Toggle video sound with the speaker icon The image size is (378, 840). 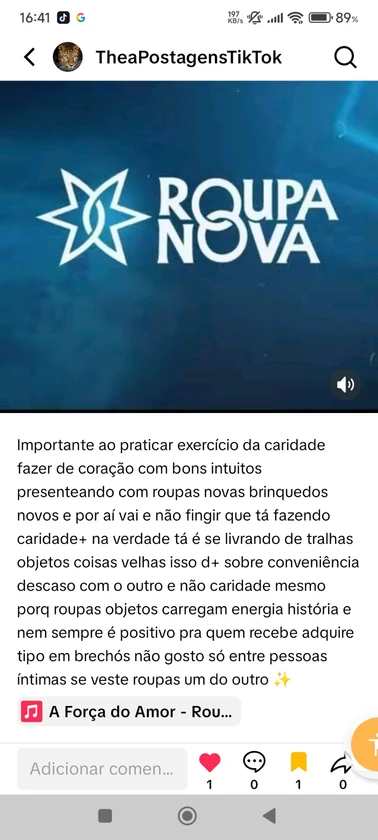click(x=345, y=385)
